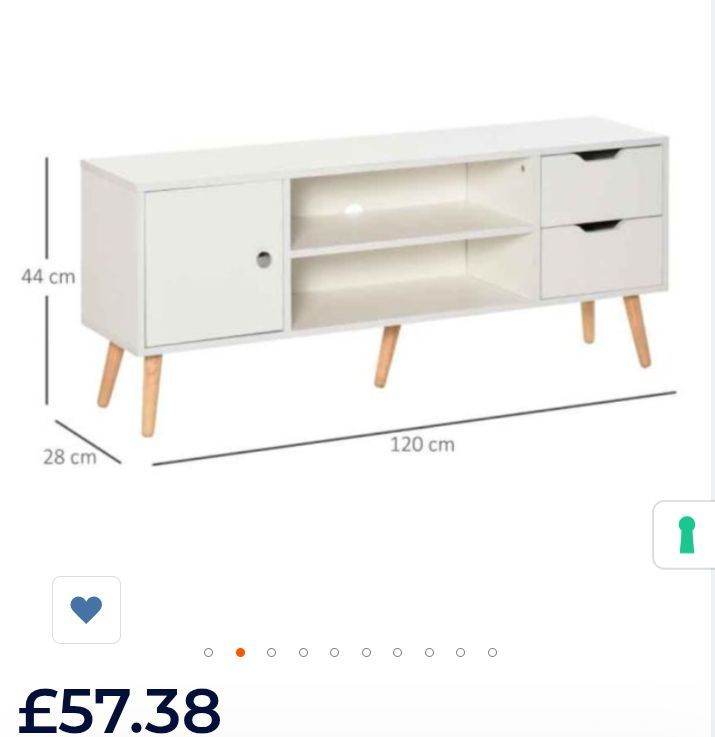The image size is (715, 737).
Task: Add the TV stand to favourites
Action: pos(86,609)
